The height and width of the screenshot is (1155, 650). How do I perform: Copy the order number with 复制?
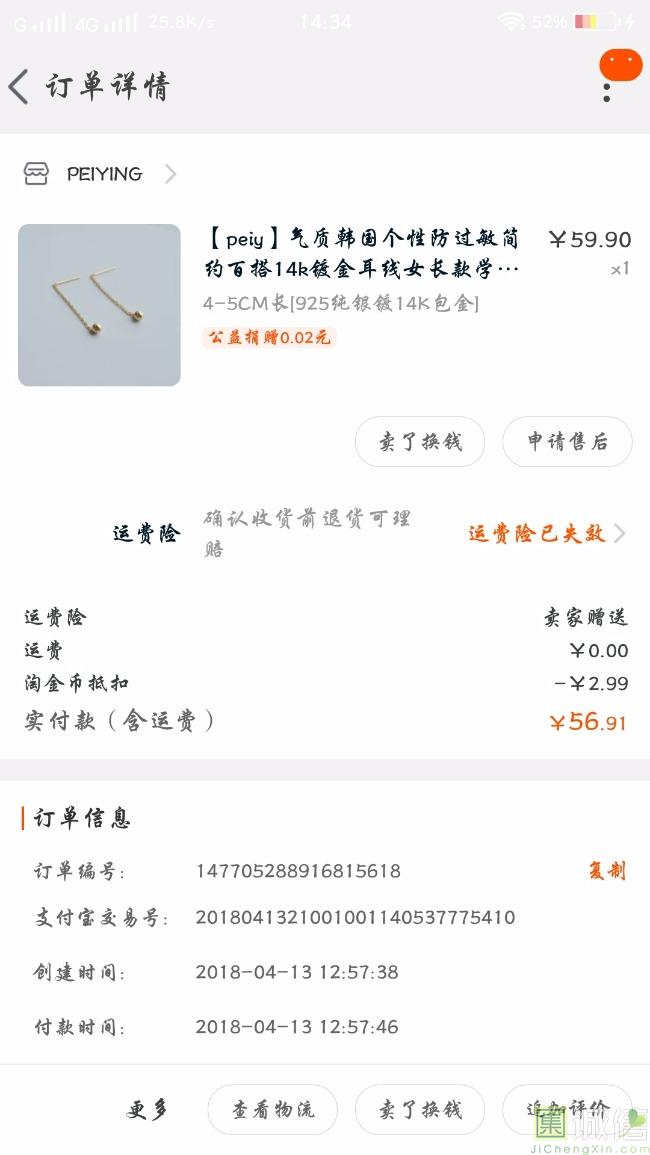click(x=606, y=871)
